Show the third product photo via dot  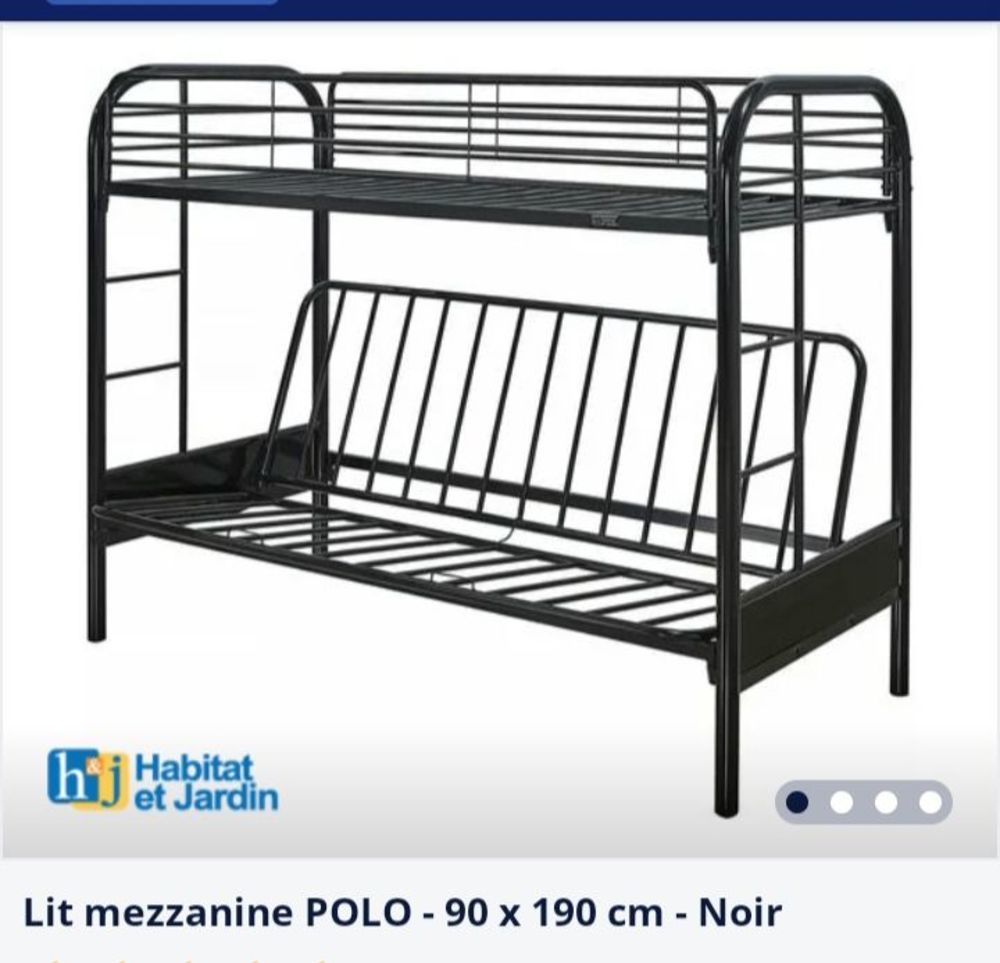point(886,802)
